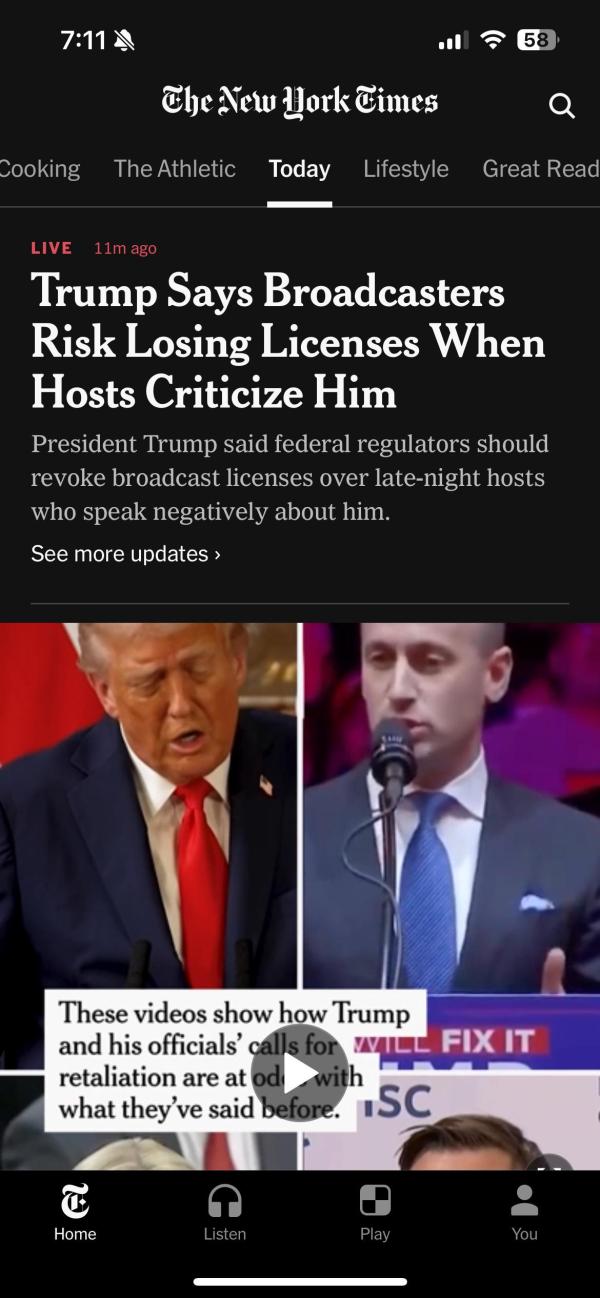The image size is (600, 1298).
Task: Open the Trump Says Broadcasters headline article
Action: (x=288, y=341)
